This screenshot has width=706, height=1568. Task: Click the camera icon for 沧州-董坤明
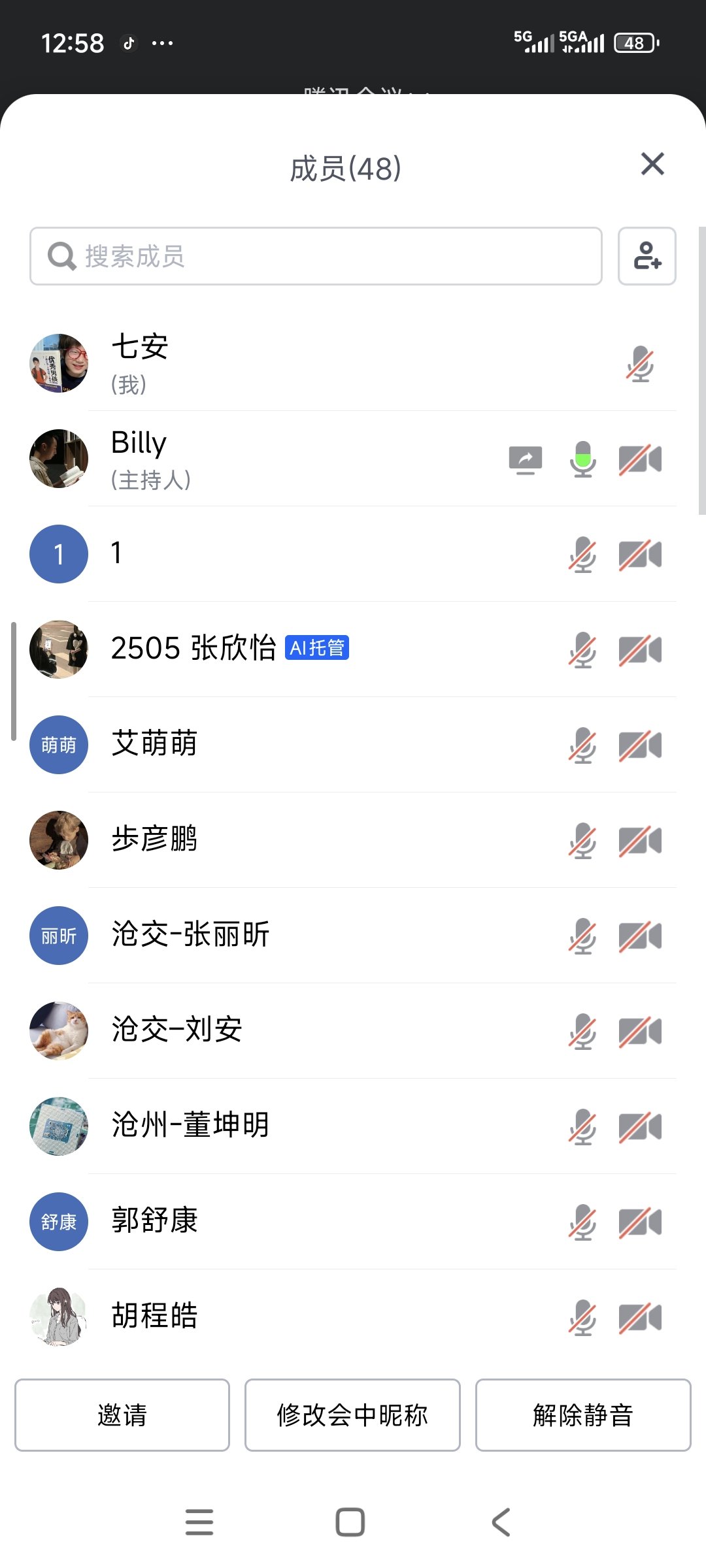640,1127
